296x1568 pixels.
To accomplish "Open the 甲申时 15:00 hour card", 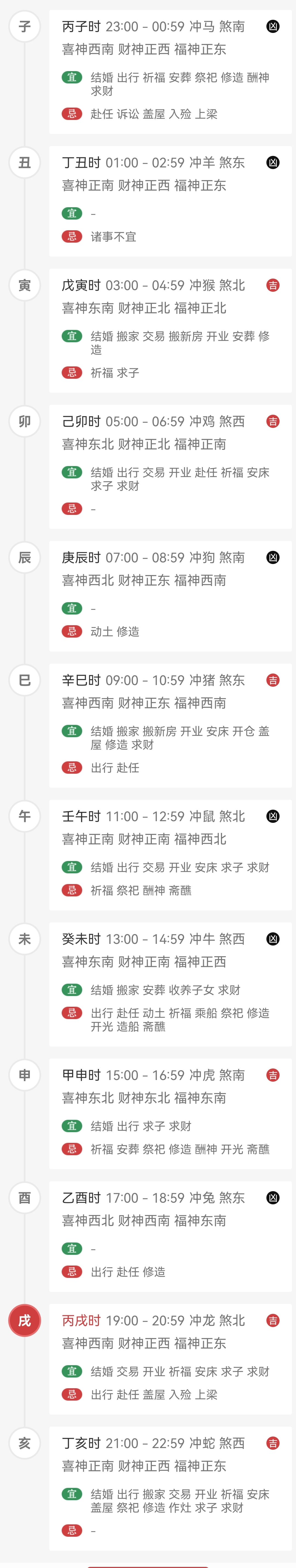I will [x=170, y=1113].
